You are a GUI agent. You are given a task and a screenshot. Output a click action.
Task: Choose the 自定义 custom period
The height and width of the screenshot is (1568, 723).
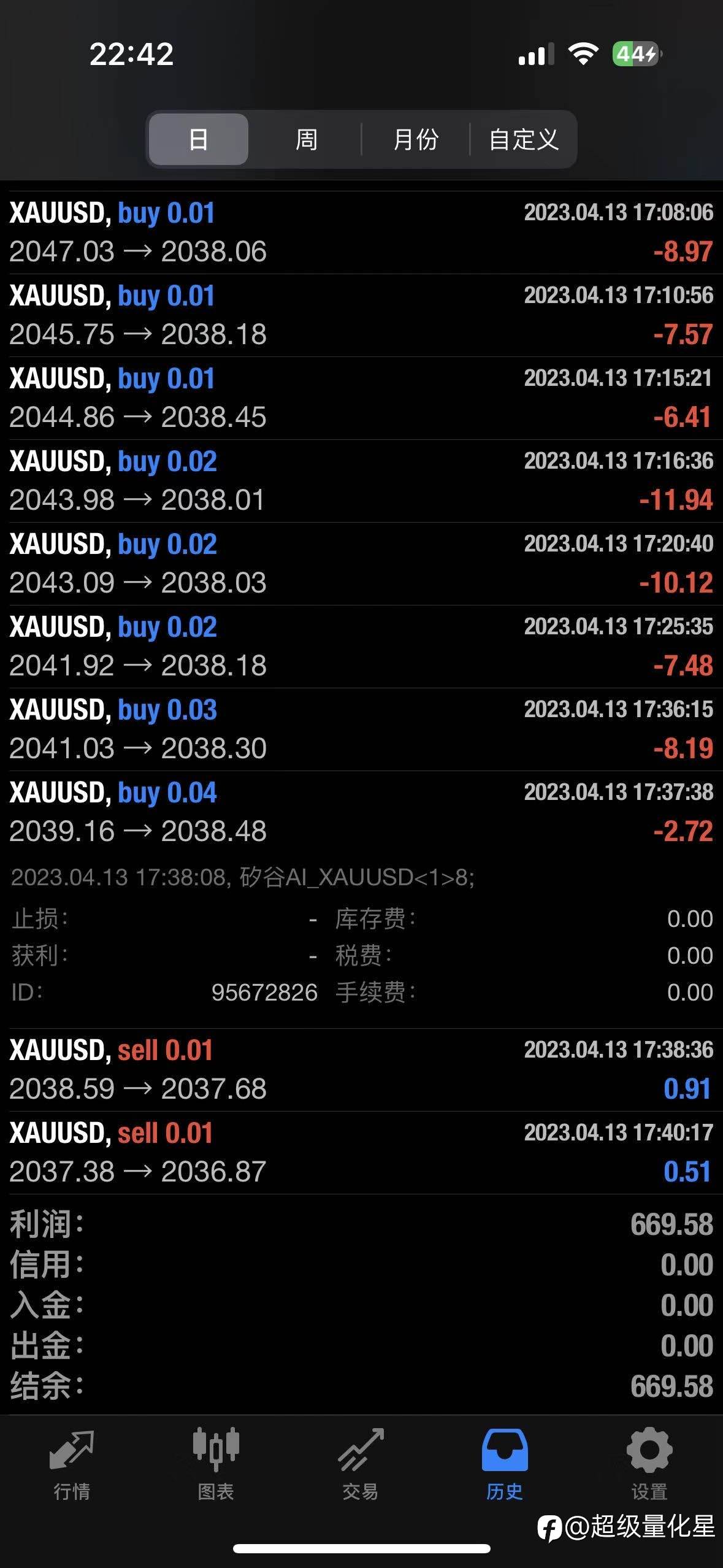(523, 139)
